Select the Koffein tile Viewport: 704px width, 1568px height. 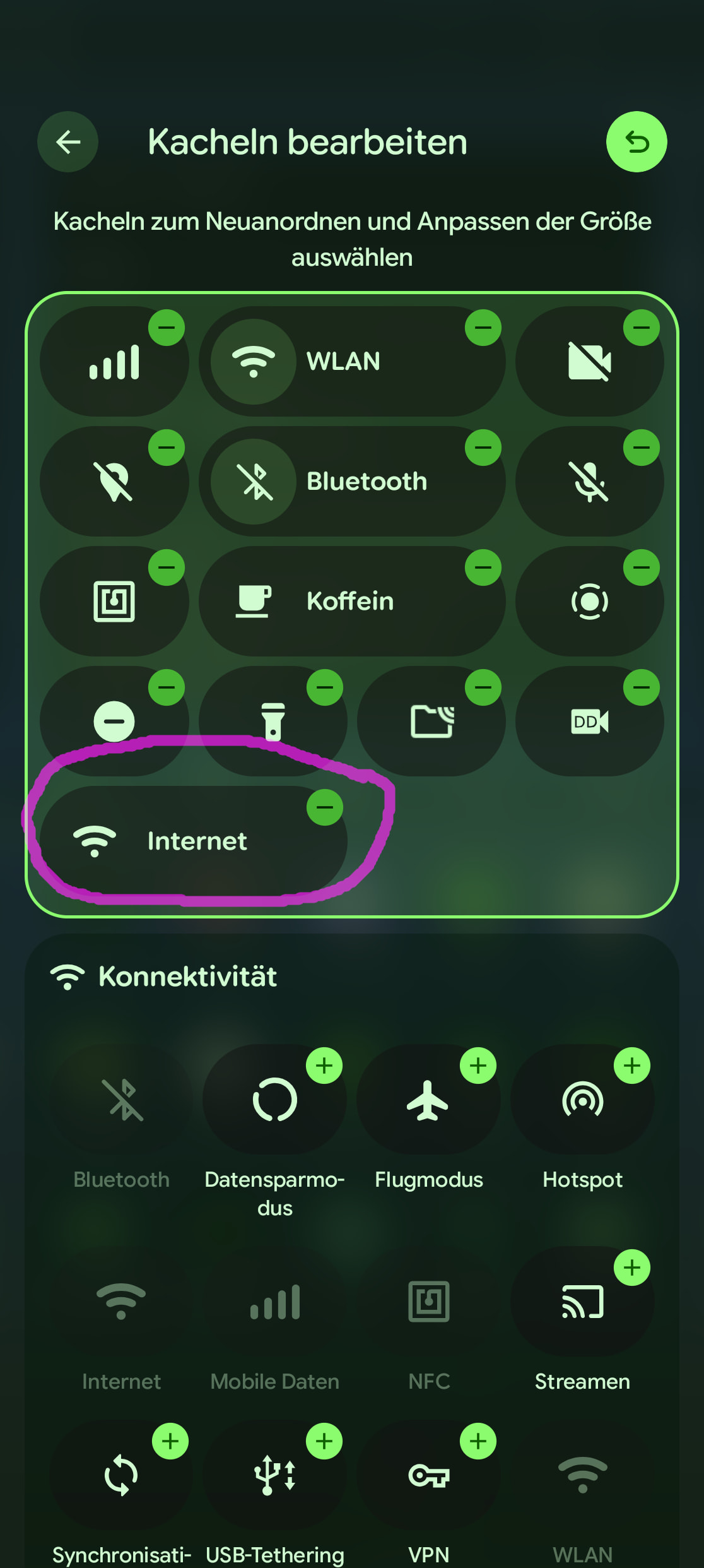(352, 601)
